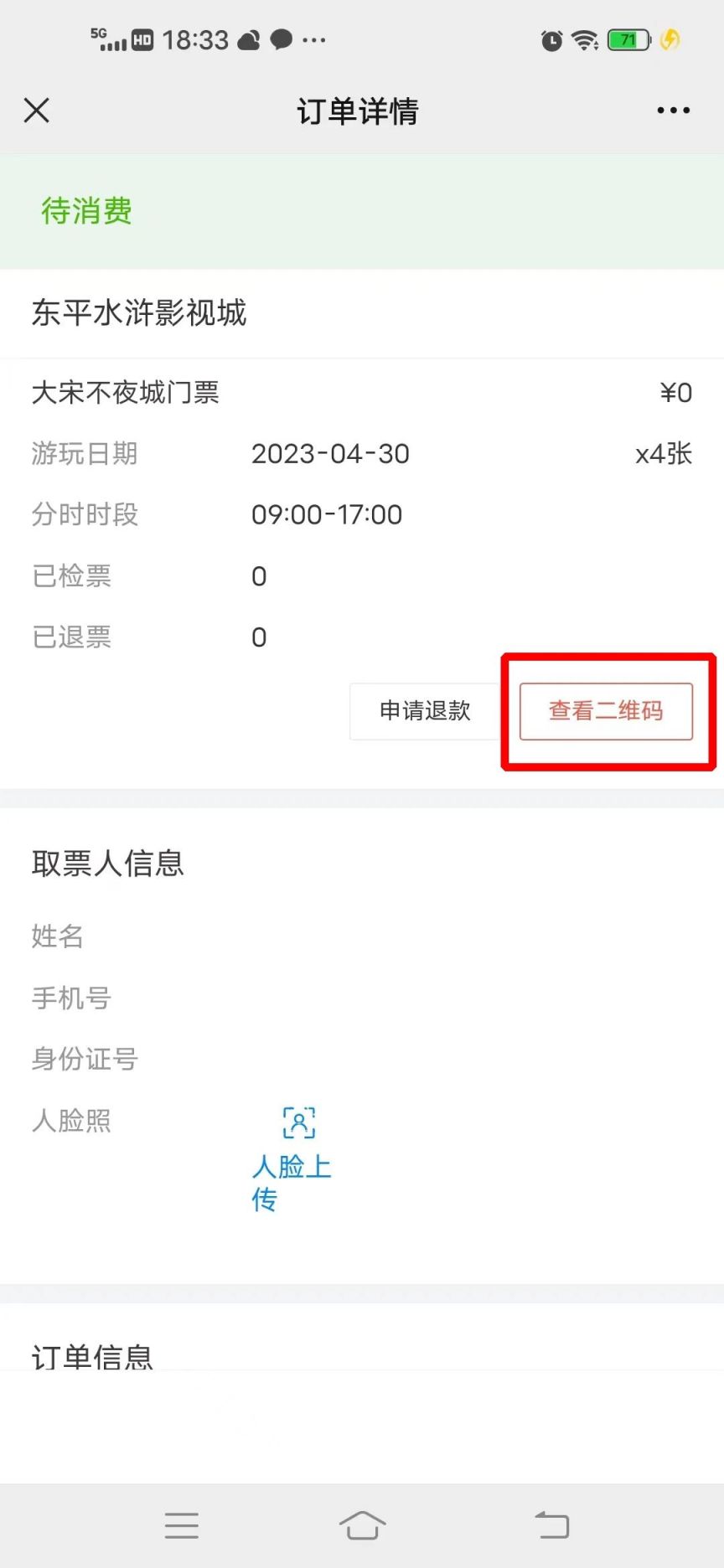Screen dimensions: 724x1568
Task: Open the three-dot overflow menu
Action: (674, 111)
